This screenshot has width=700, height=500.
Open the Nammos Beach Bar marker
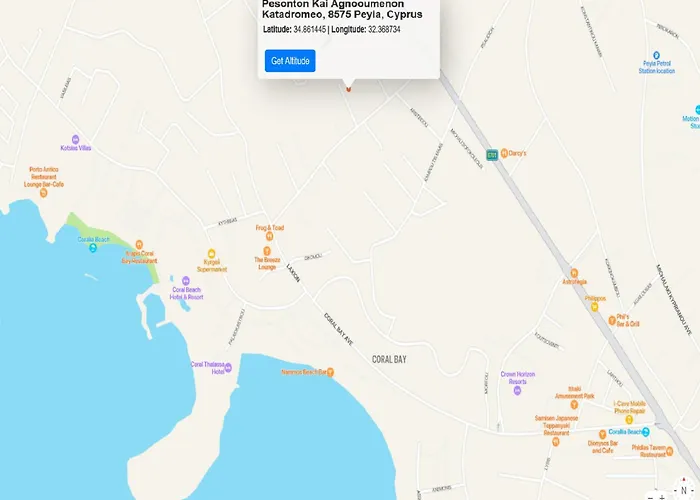click(x=330, y=372)
